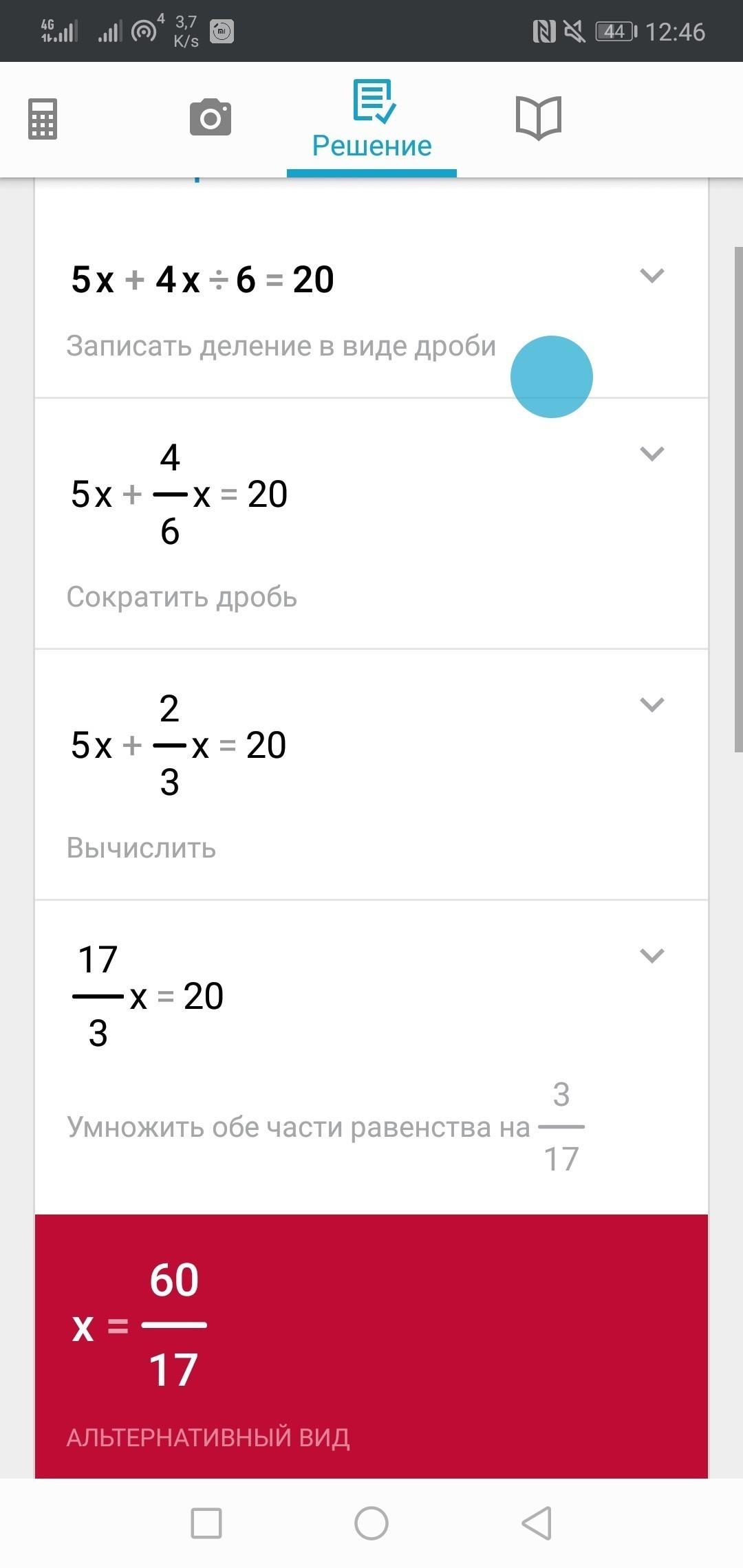Viewport: 743px width, 1568px height.
Task: Open the book tab
Action: pos(539,118)
